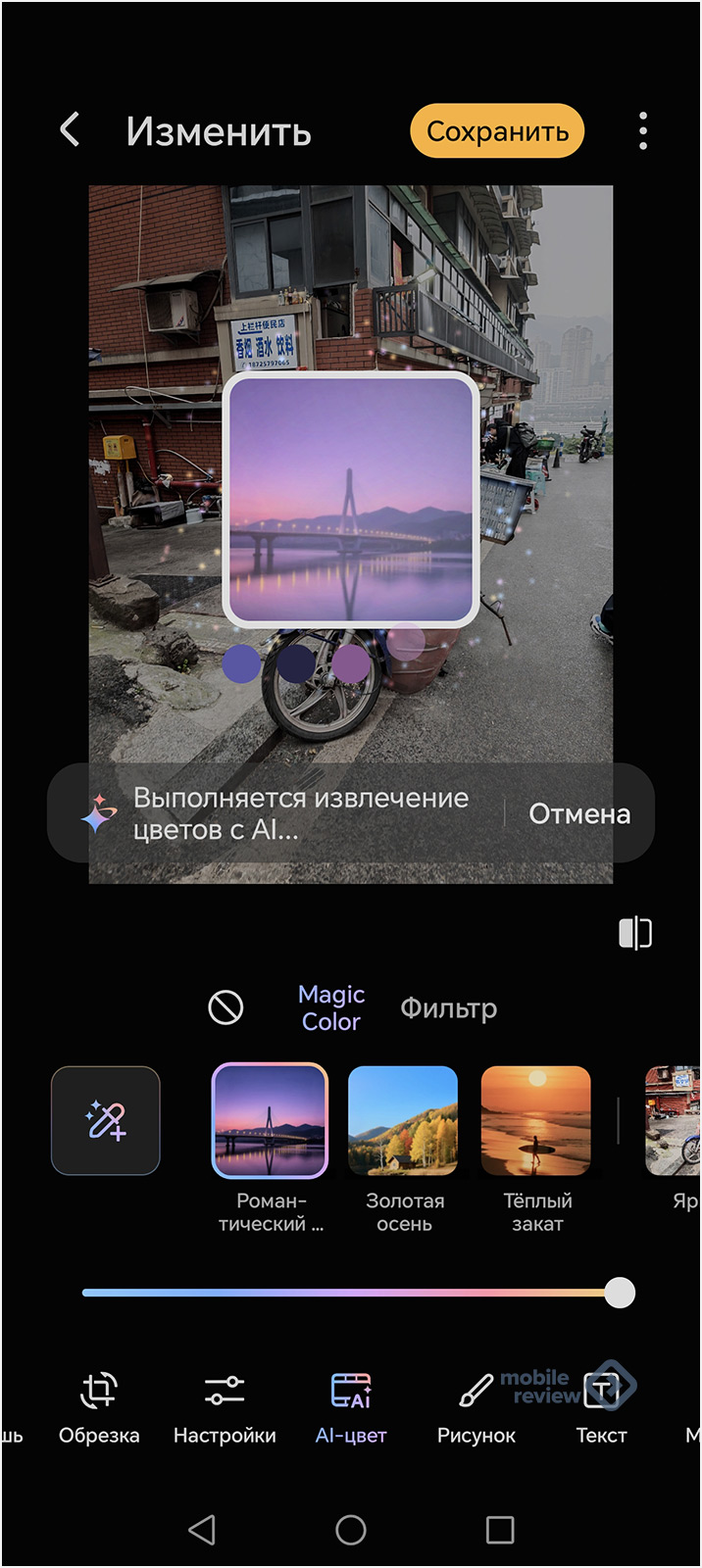Viewport: 702px width, 1568px height.
Task: Switch to the Фильтр tab
Action: click(448, 1007)
